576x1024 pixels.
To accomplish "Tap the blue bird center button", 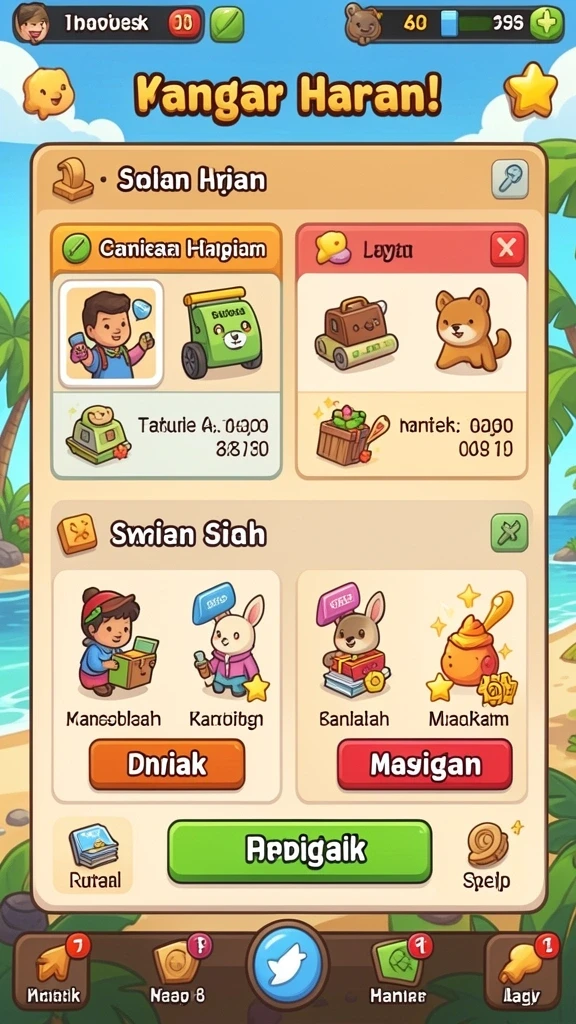I will point(287,965).
